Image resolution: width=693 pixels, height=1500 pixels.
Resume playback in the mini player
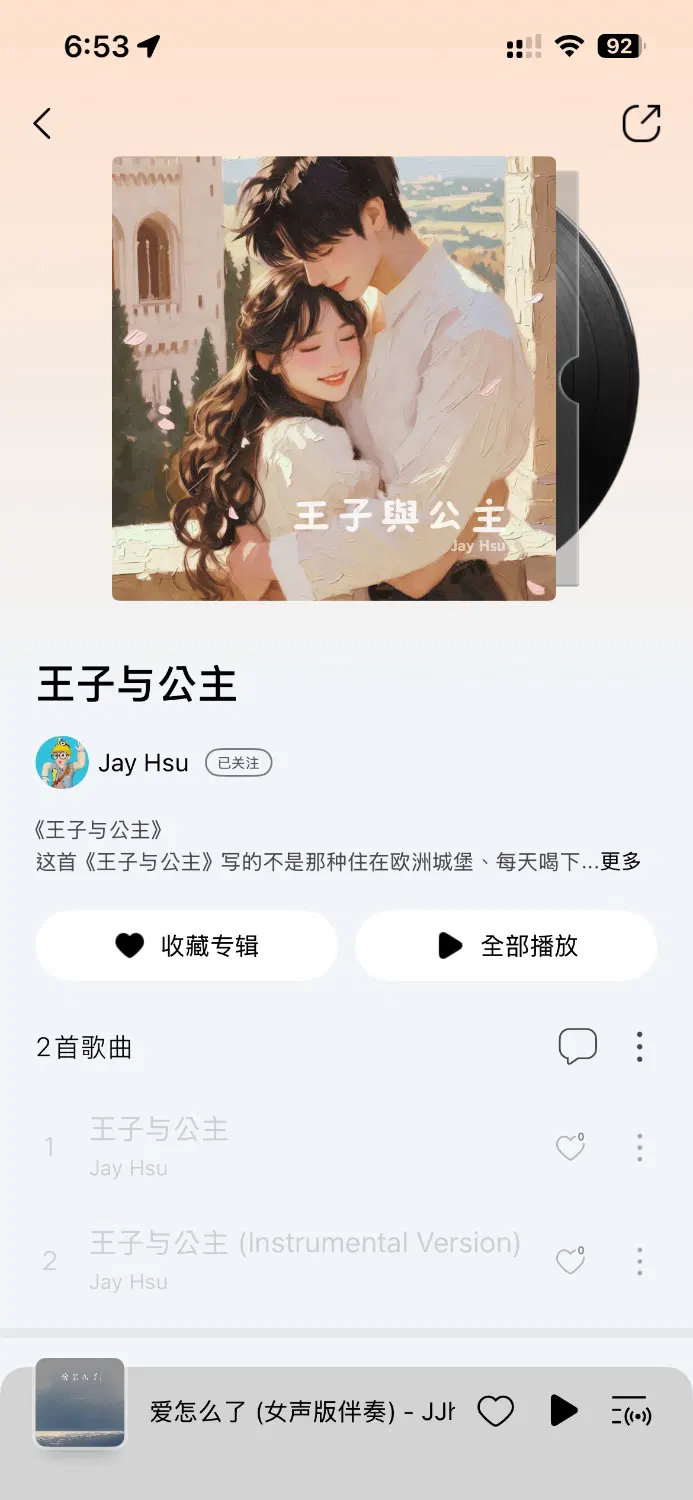point(563,1411)
